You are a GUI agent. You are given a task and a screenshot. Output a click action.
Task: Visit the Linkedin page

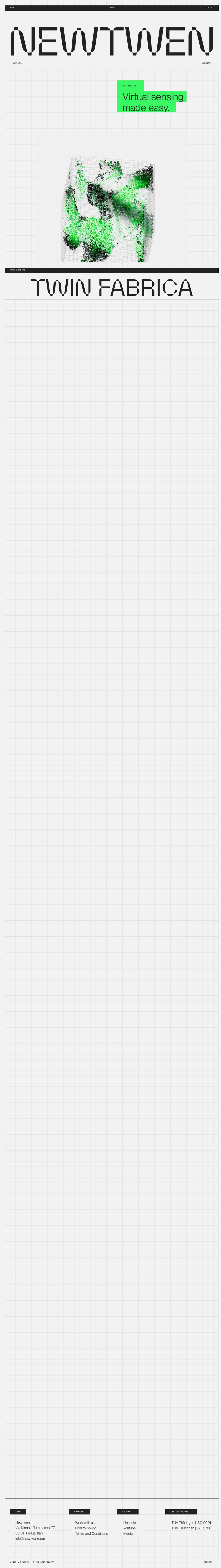coord(129,1522)
